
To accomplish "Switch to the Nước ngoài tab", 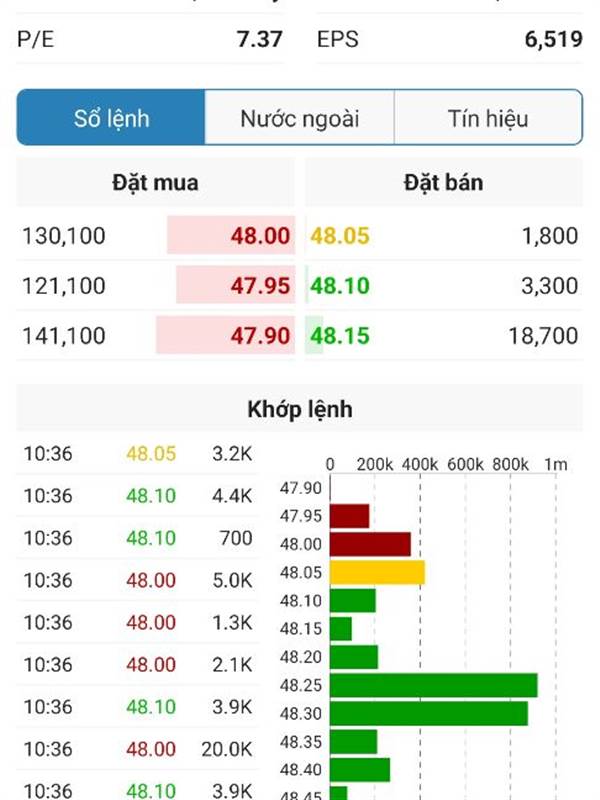I will pos(299,119).
